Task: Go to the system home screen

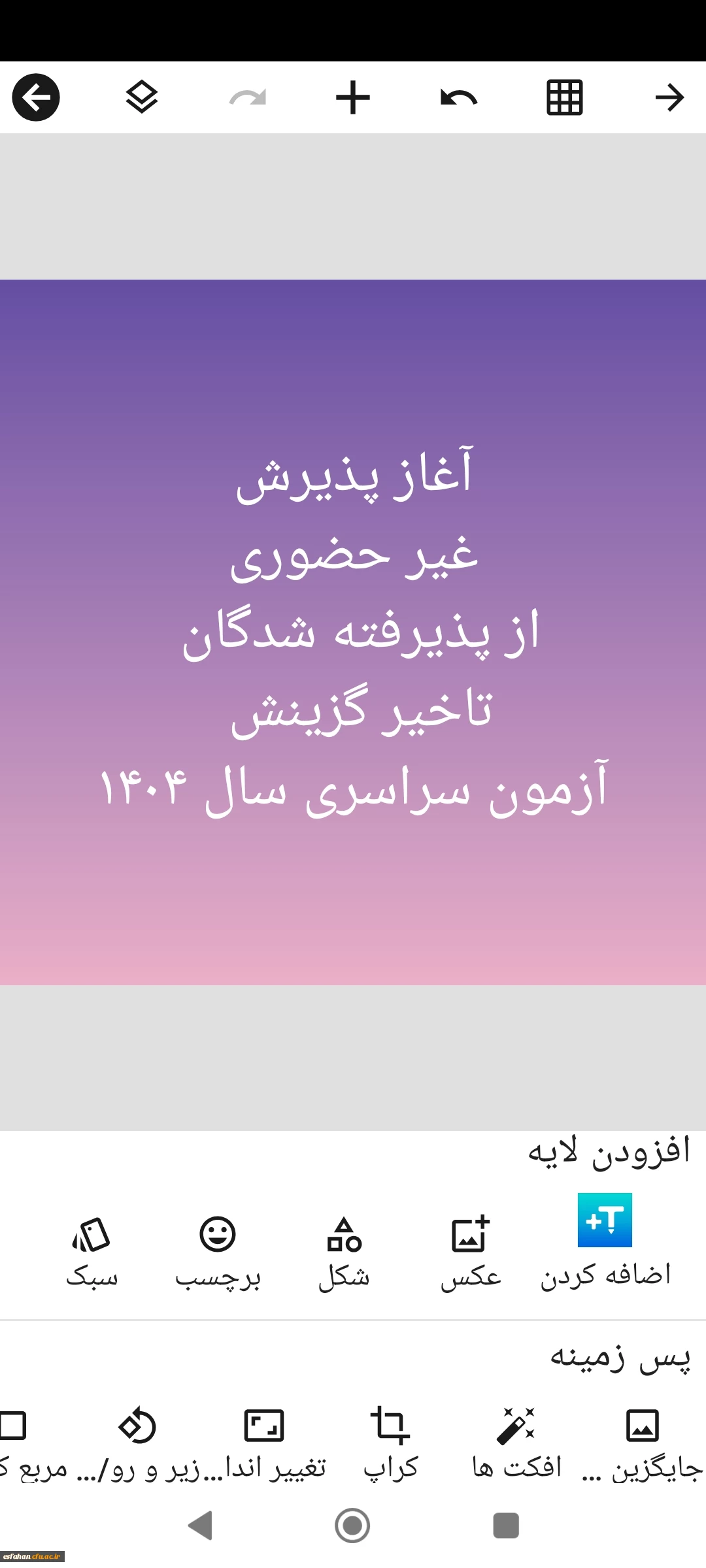Action: (352, 1526)
